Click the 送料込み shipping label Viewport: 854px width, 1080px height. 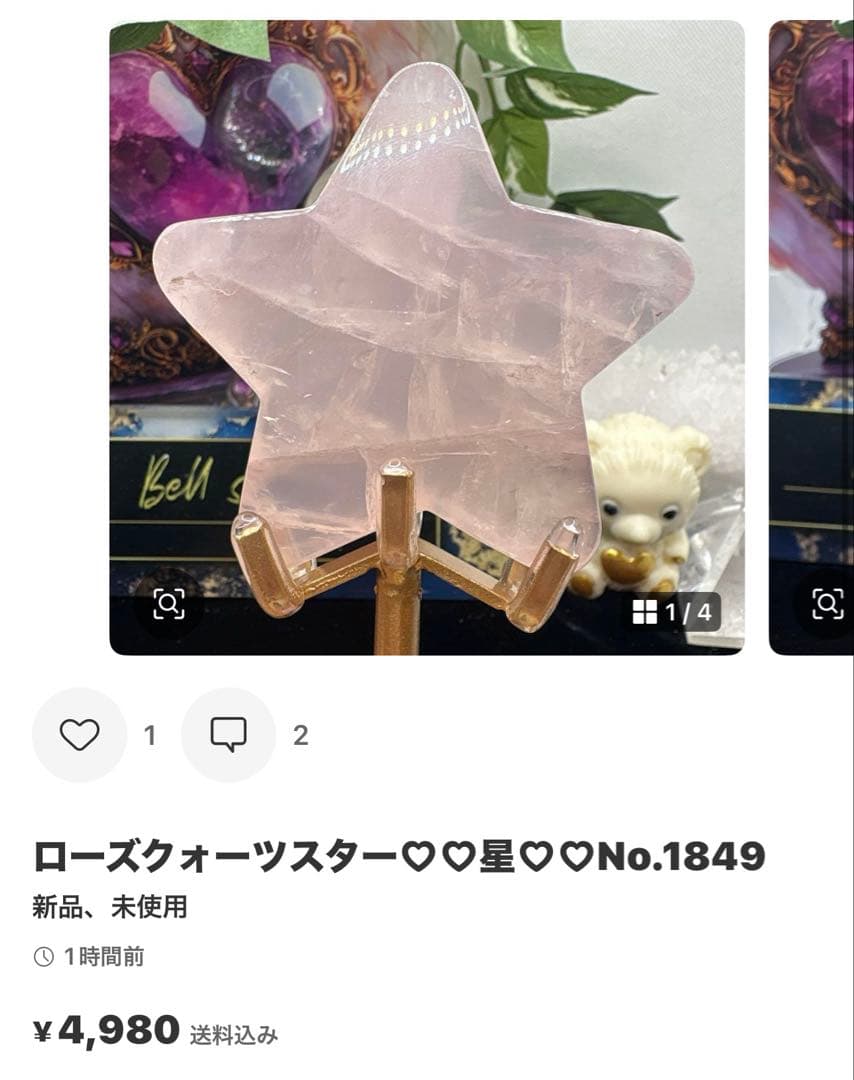click(230, 1035)
